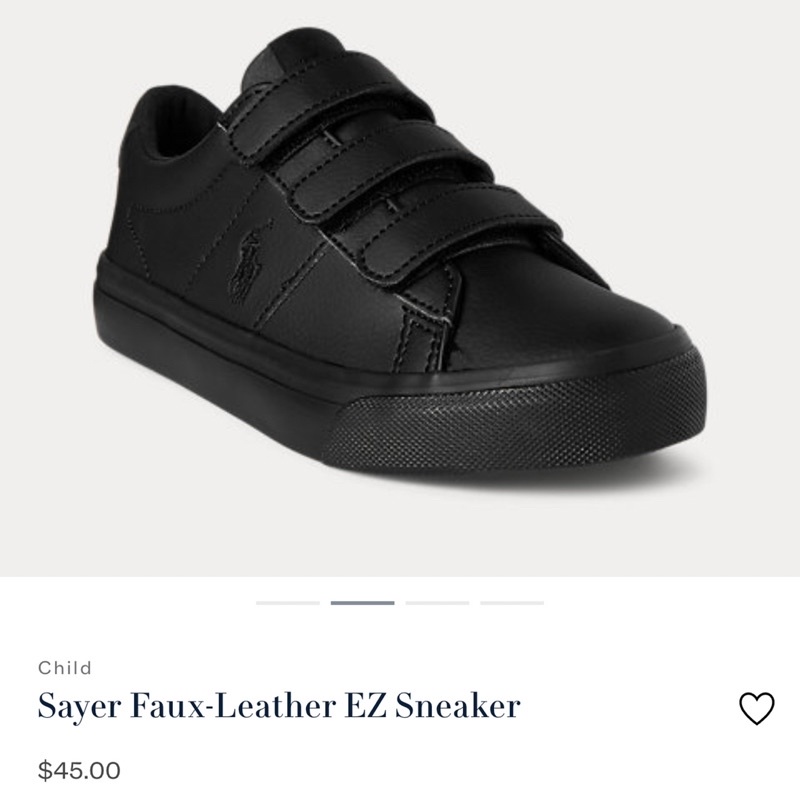Image resolution: width=800 pixels, height=800 pixels.
Task: Jump to the first image indicator
Action: [288, 603]
